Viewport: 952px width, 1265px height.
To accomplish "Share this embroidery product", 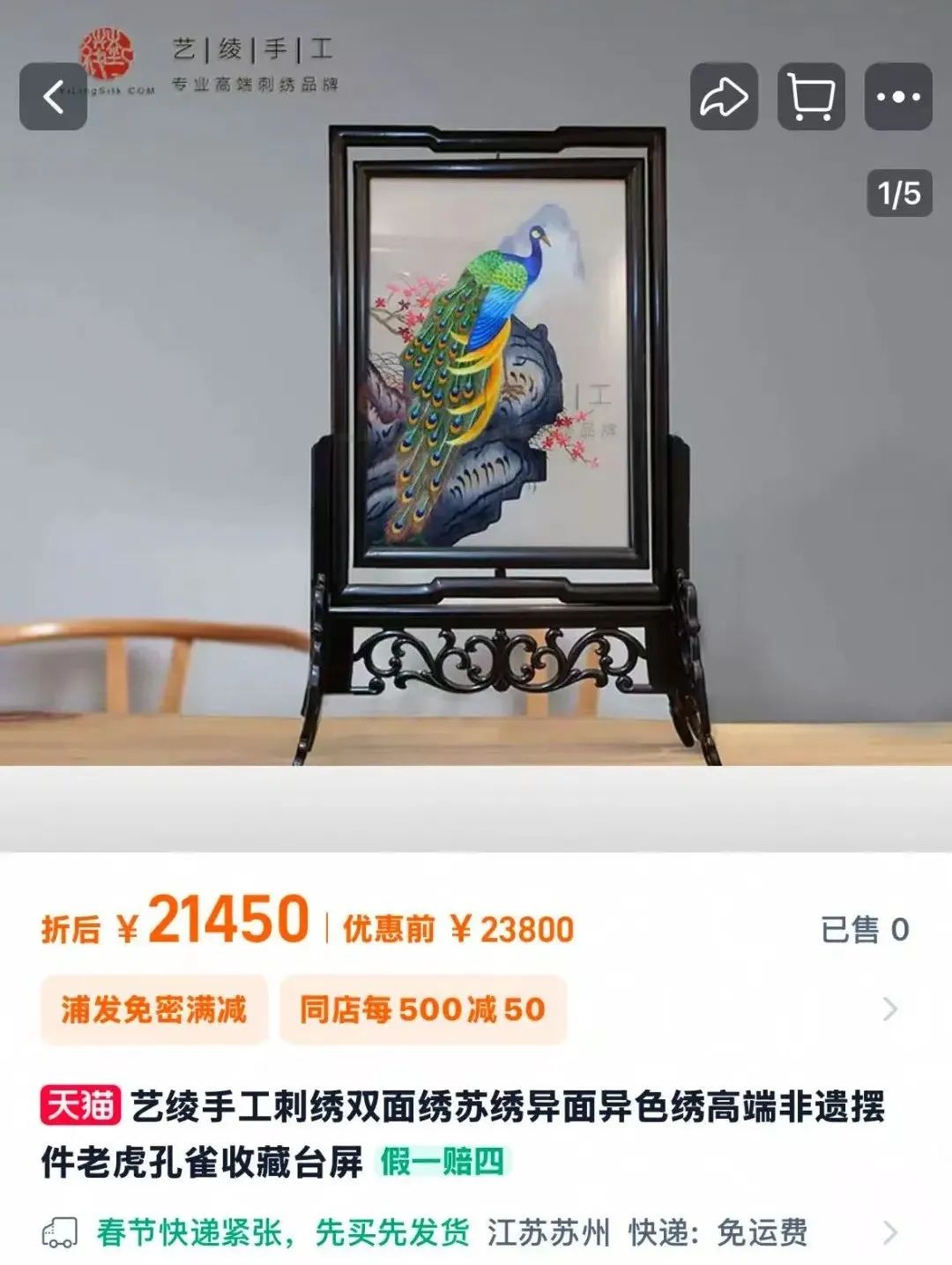I will point(724,97).
